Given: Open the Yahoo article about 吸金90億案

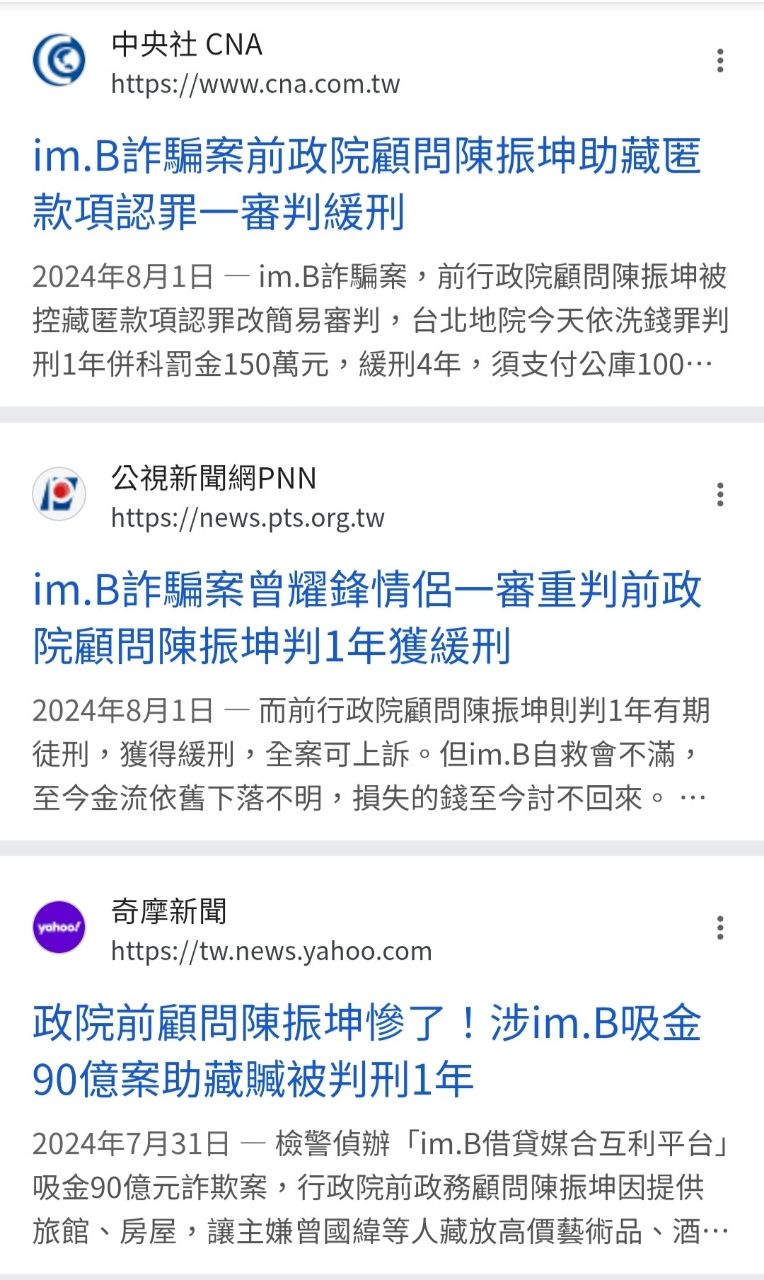Looking at the screenshot, I should (x=367, y=1051).
